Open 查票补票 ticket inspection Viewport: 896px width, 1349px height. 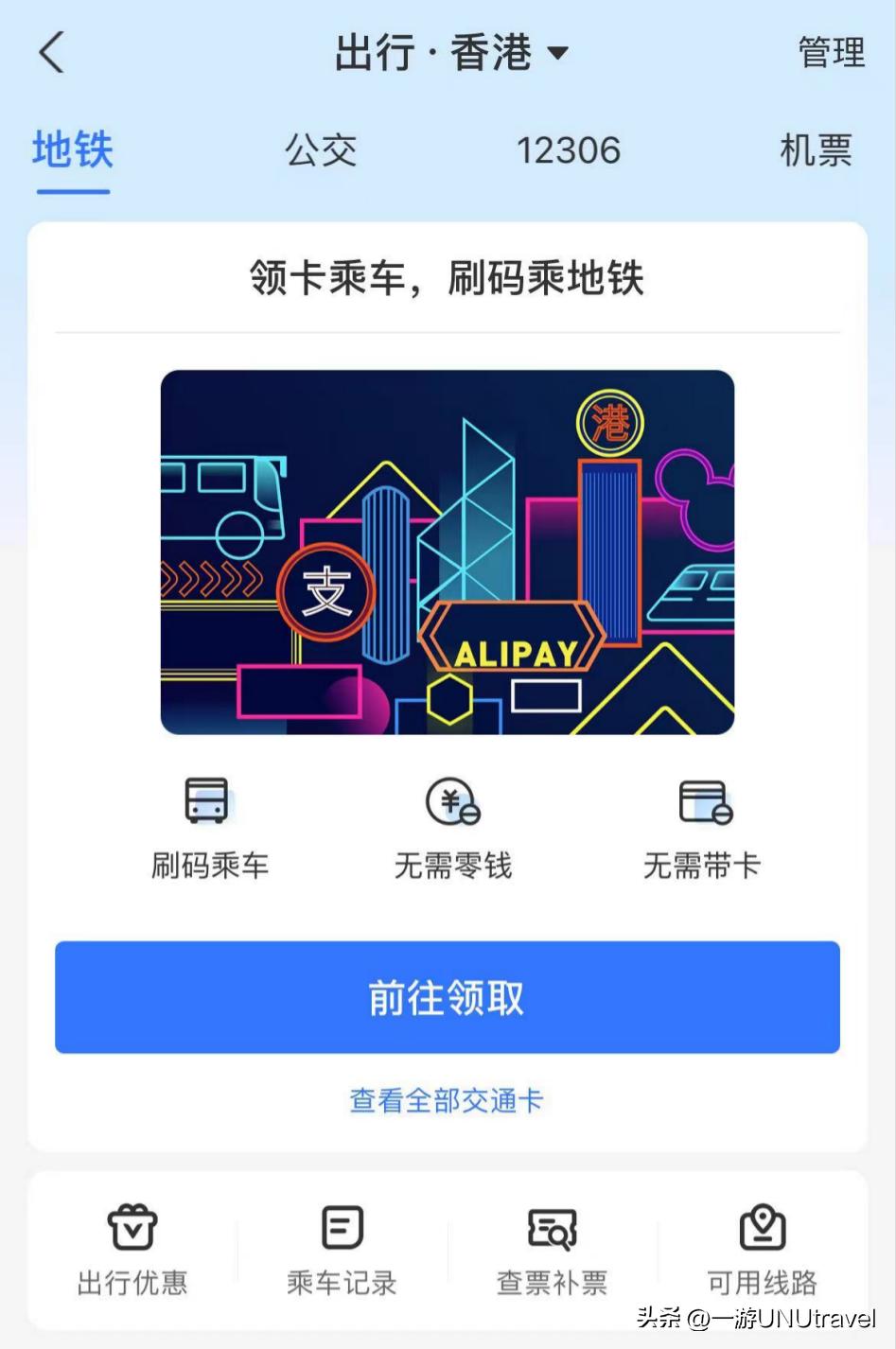[x=550, y=1249]
